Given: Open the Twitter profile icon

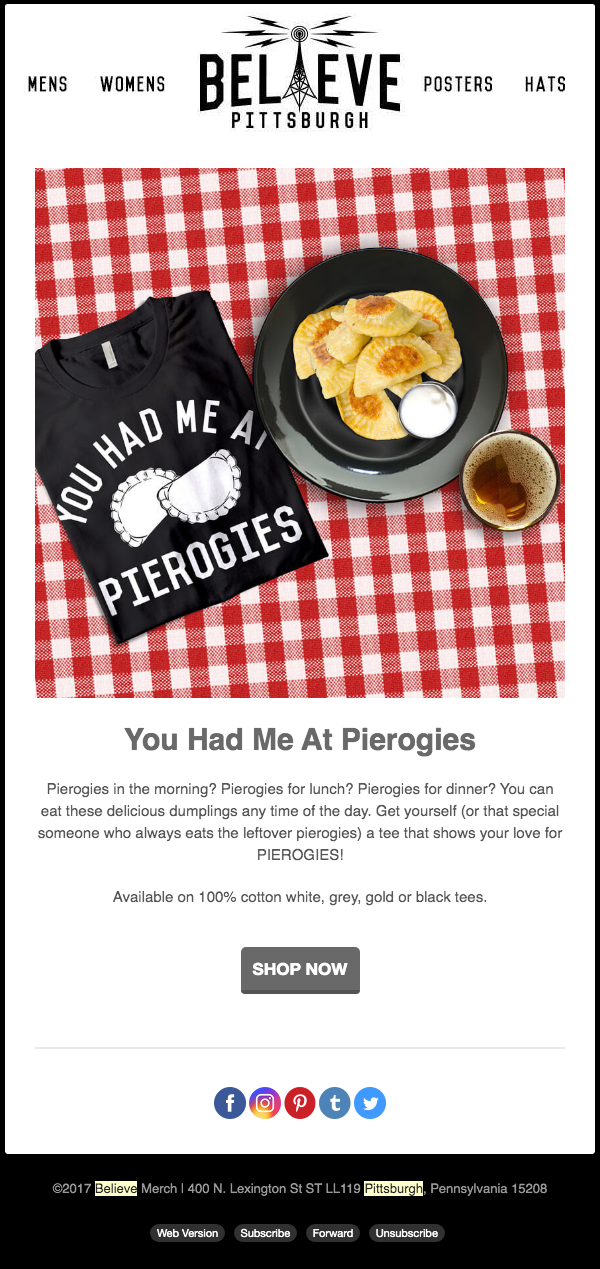Looking at the screenshot, I should pos(370,1103).
